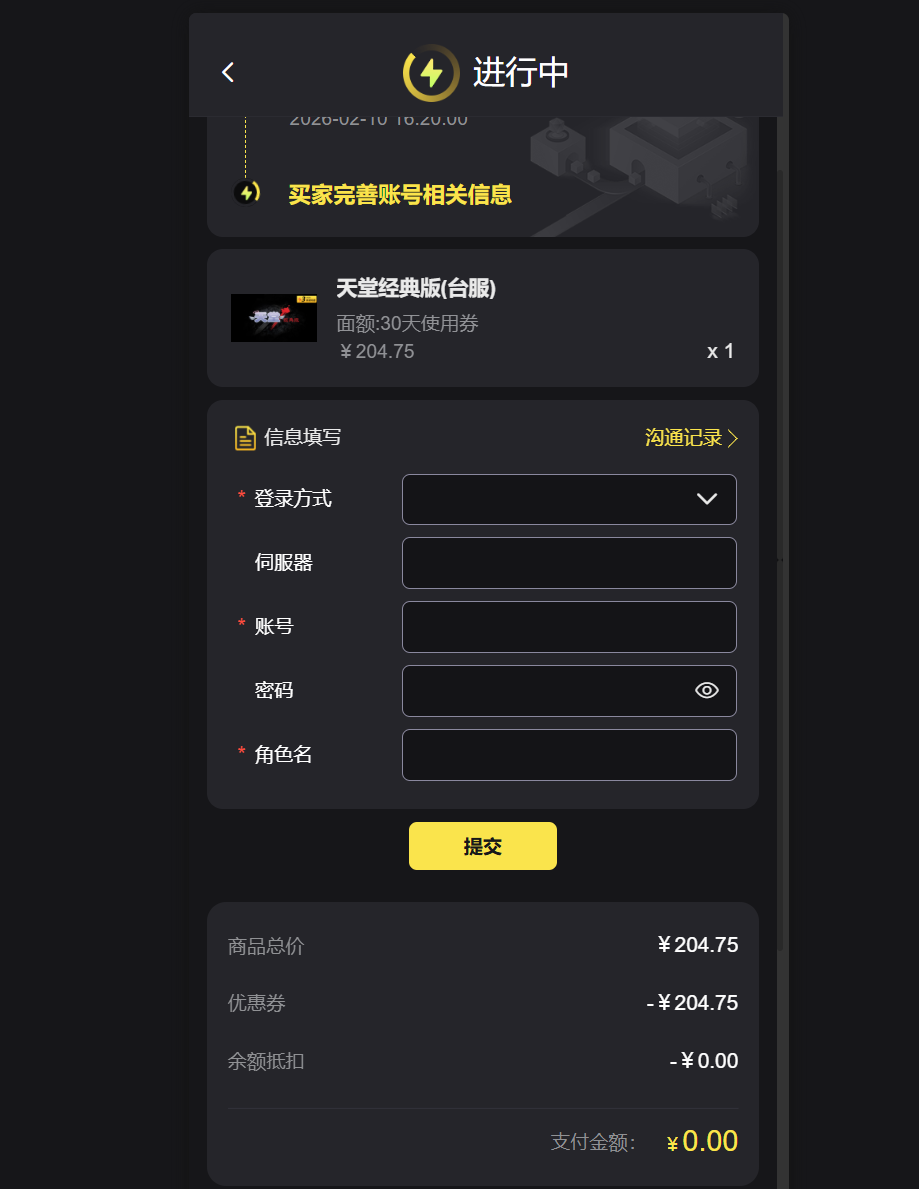Open the 天堂经典版(台服) product card
Viewport: 919px width, 1189px height.
[x=482, y=318]
